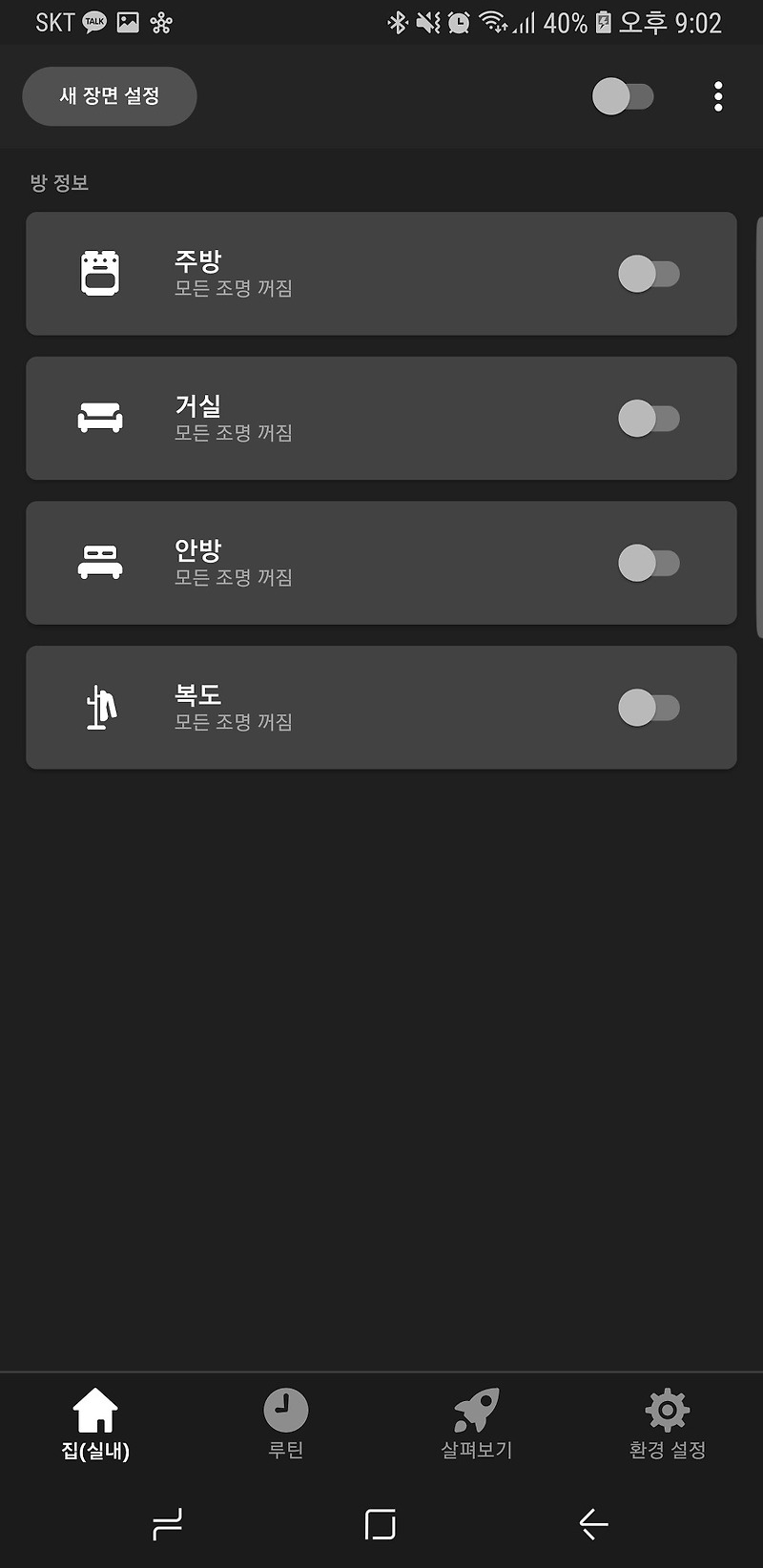Open the 안방 room card
Viewport: 763px width, 1568px height.
[x=381, y=563]
